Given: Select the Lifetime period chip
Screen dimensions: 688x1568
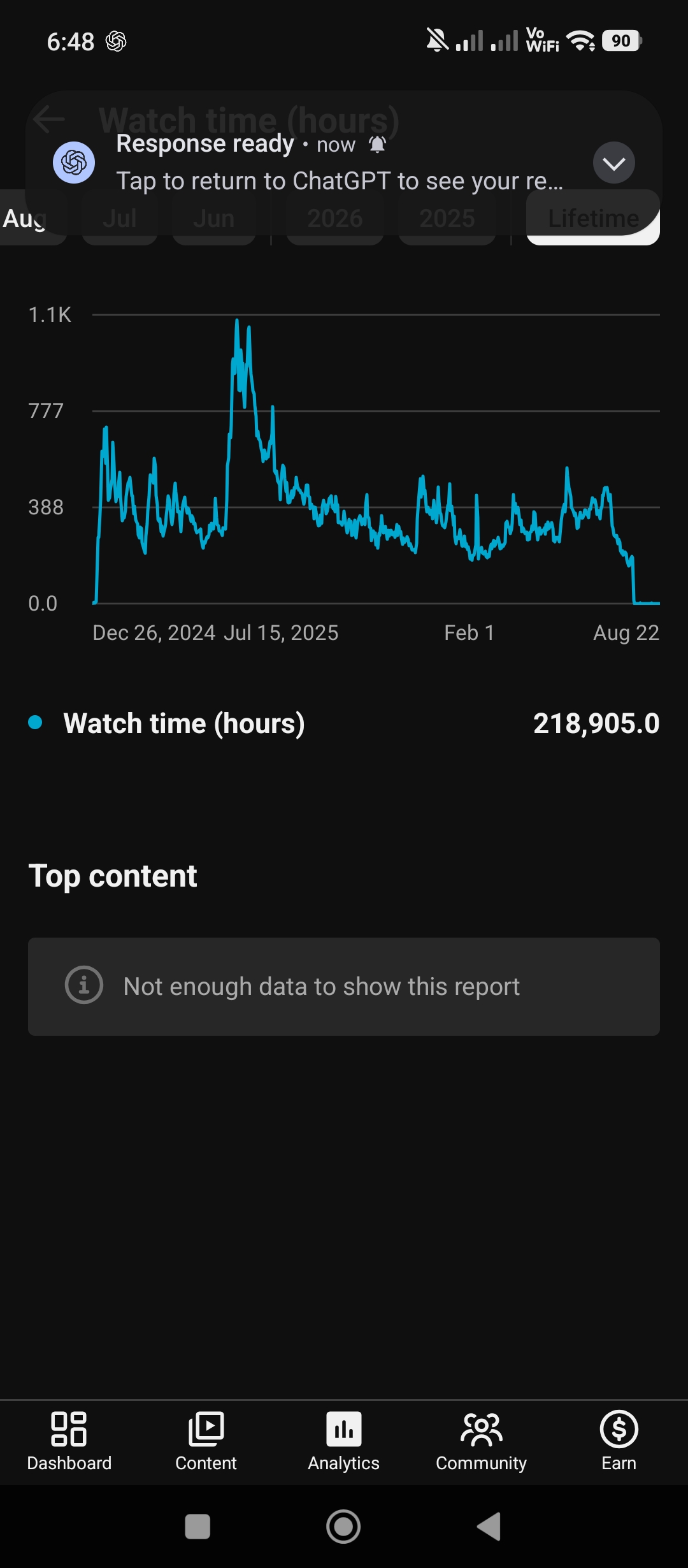Looking at the screenshot, I should [x=593, y=218].
